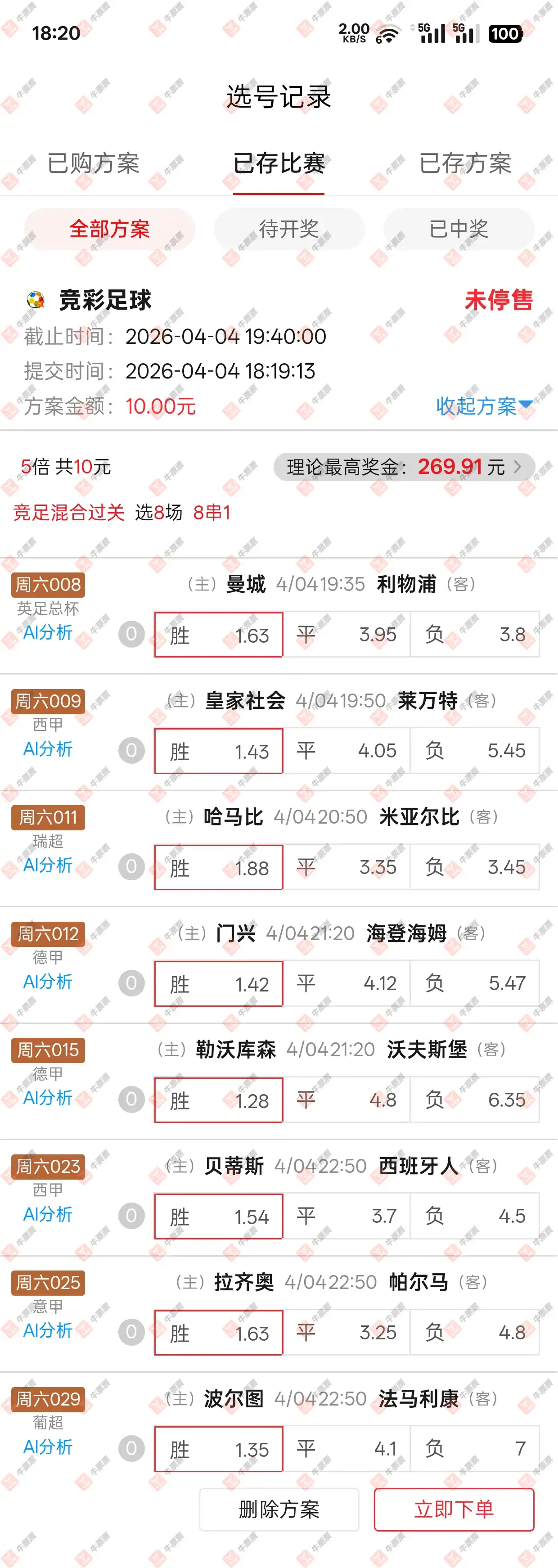Filter by 全部方案 chip
Viewport: 558px width, 1568px height.
tap(109, 229)
